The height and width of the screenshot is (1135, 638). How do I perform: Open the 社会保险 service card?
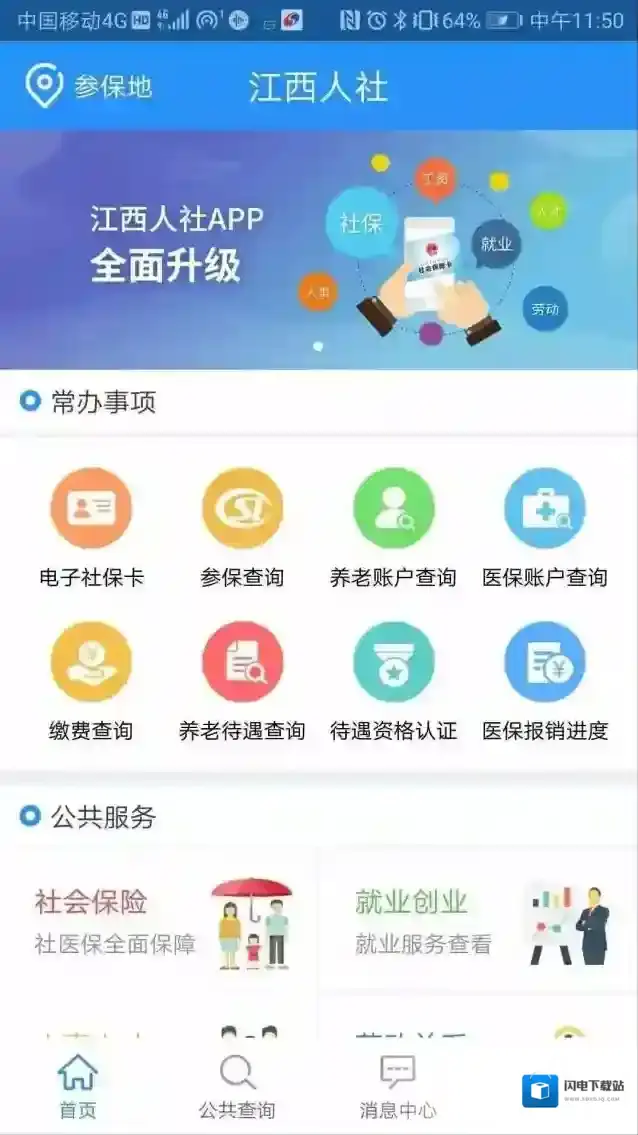160,921
